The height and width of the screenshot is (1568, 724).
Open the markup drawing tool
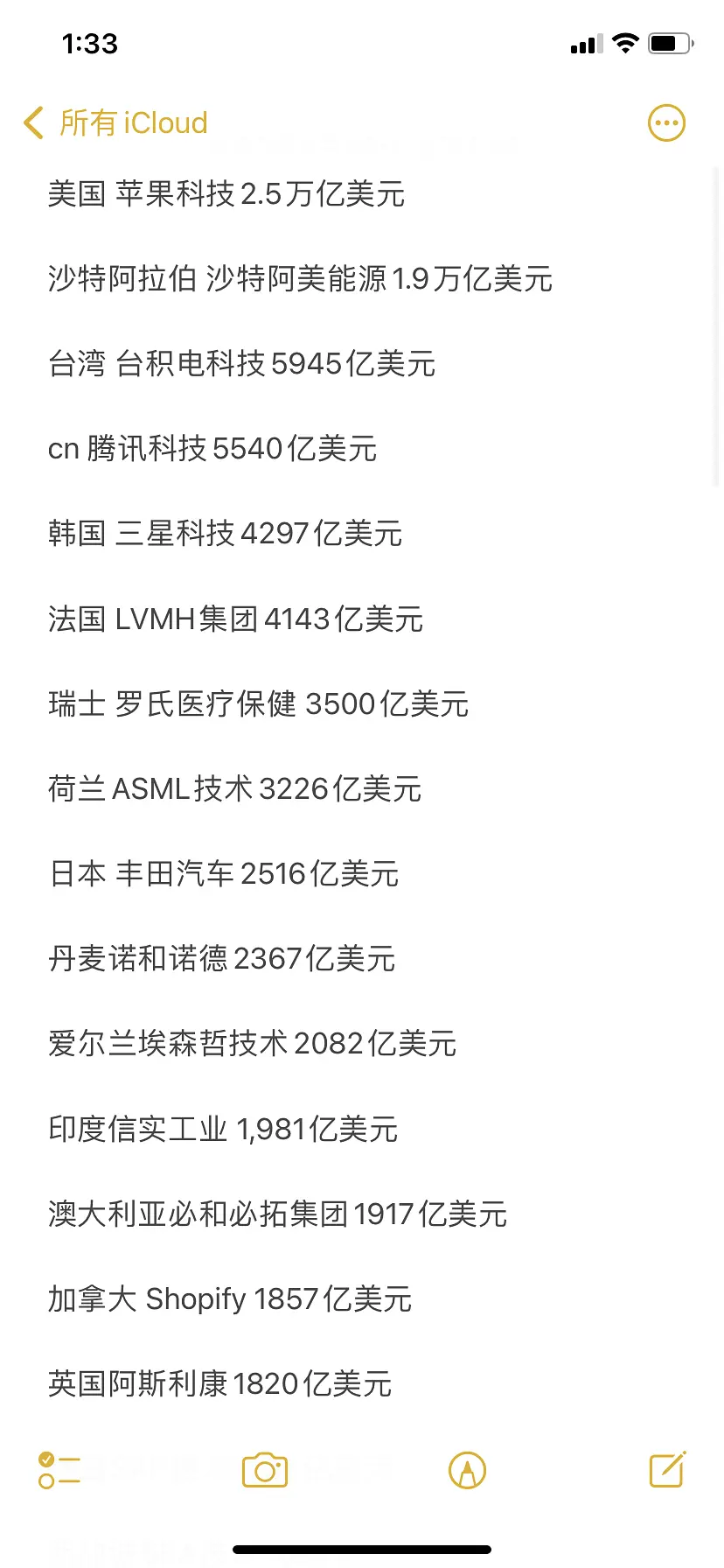[x=467, y=1470]
